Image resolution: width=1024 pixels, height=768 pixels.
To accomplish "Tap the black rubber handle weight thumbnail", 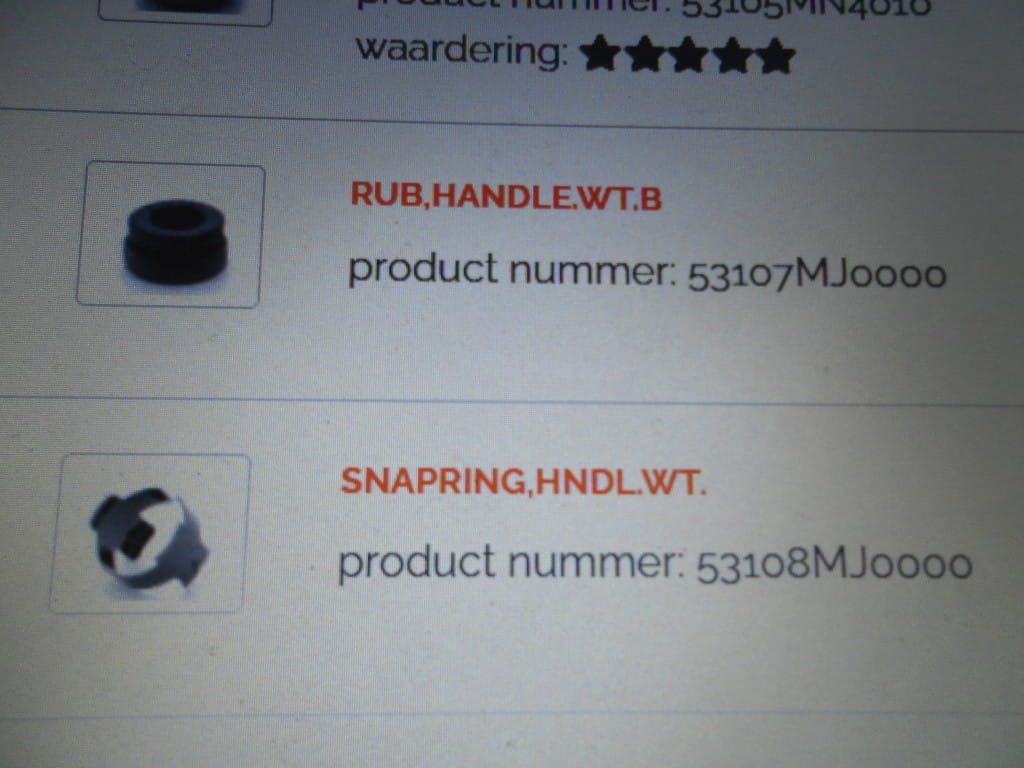I will click(171, 237).
